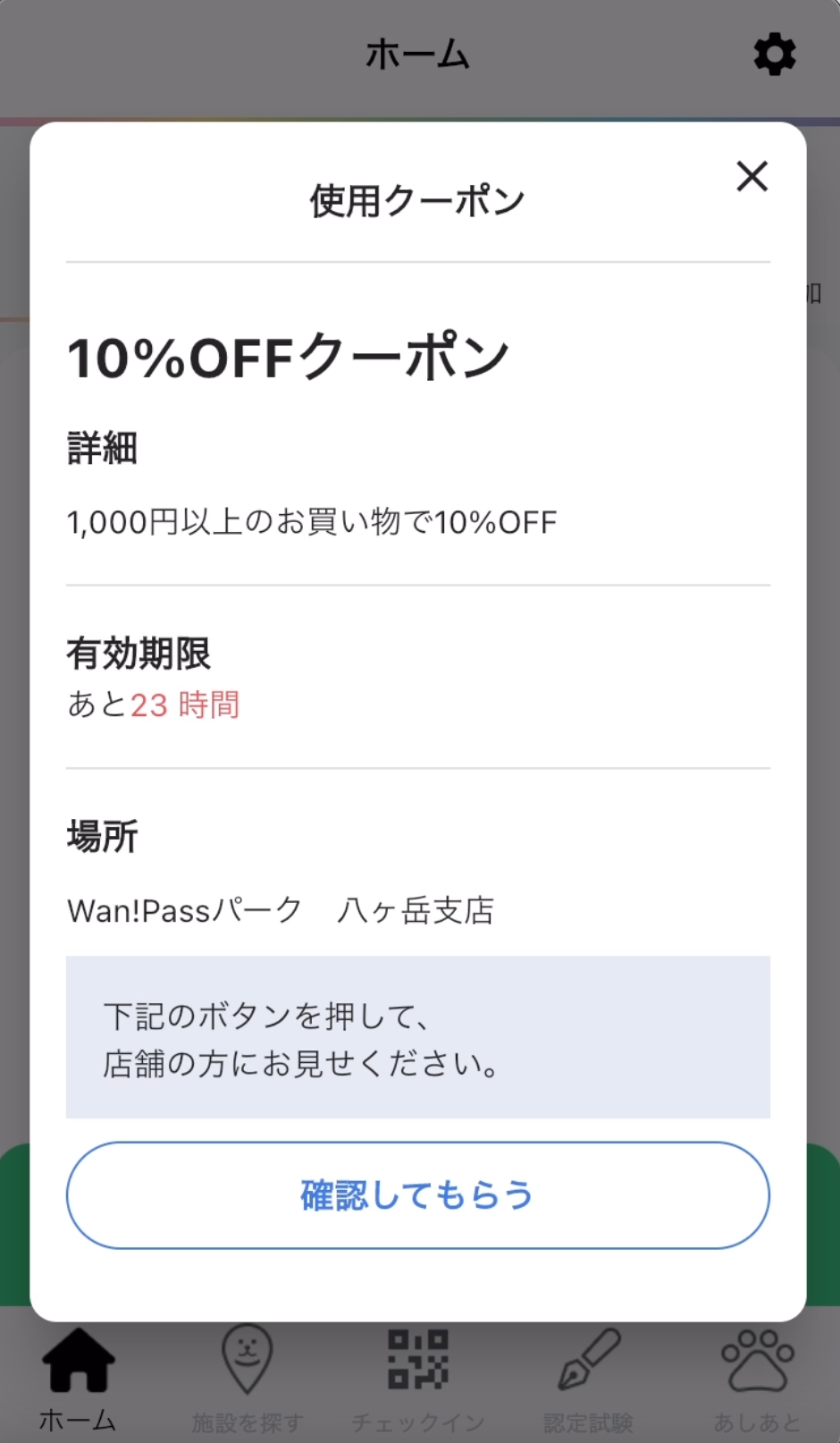840x1443 pixels.
Task: Switch to the あしあと tab
Action: click(757, 1377)
